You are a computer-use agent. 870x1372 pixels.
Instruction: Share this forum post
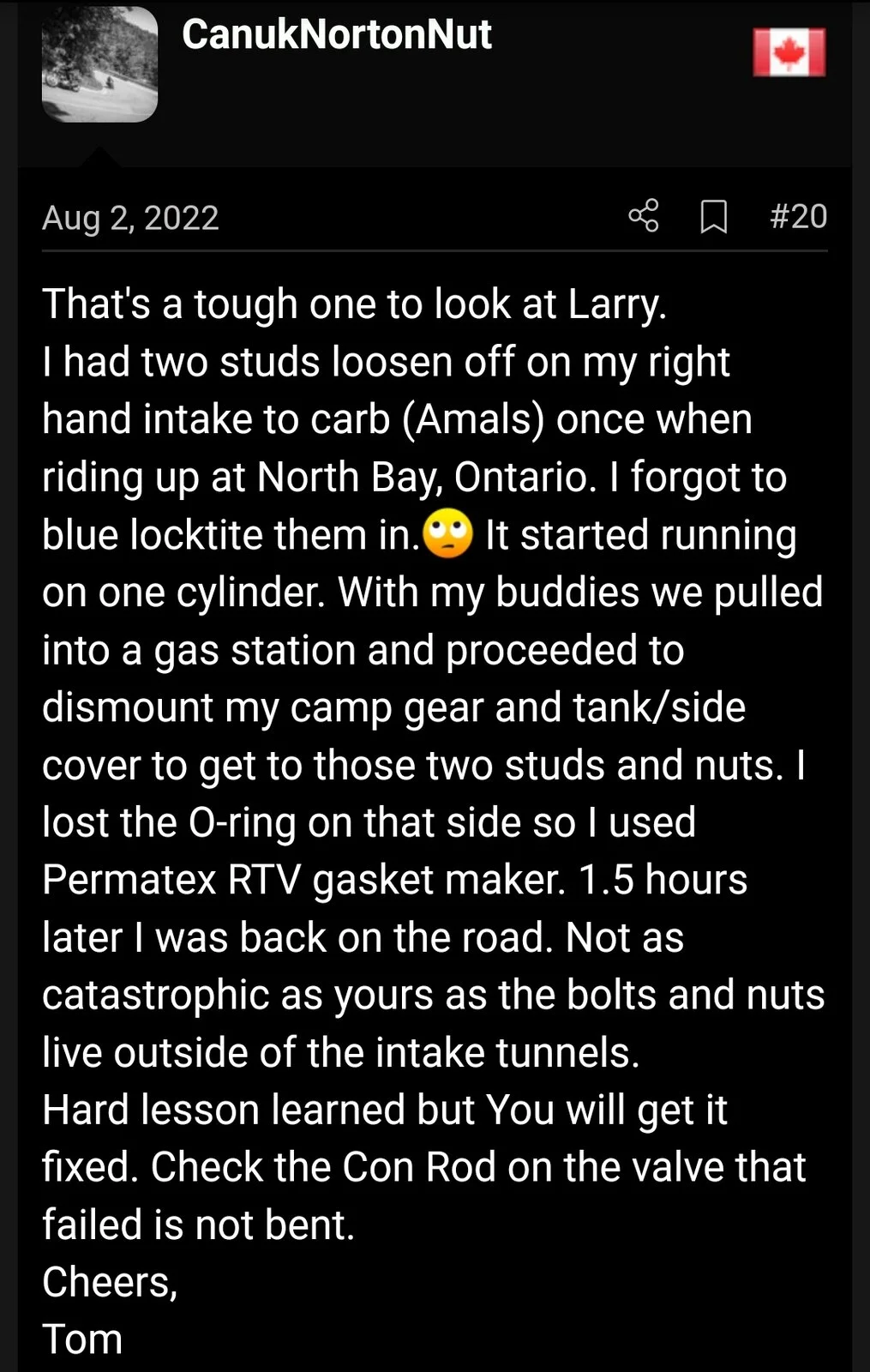coord(644,216)
